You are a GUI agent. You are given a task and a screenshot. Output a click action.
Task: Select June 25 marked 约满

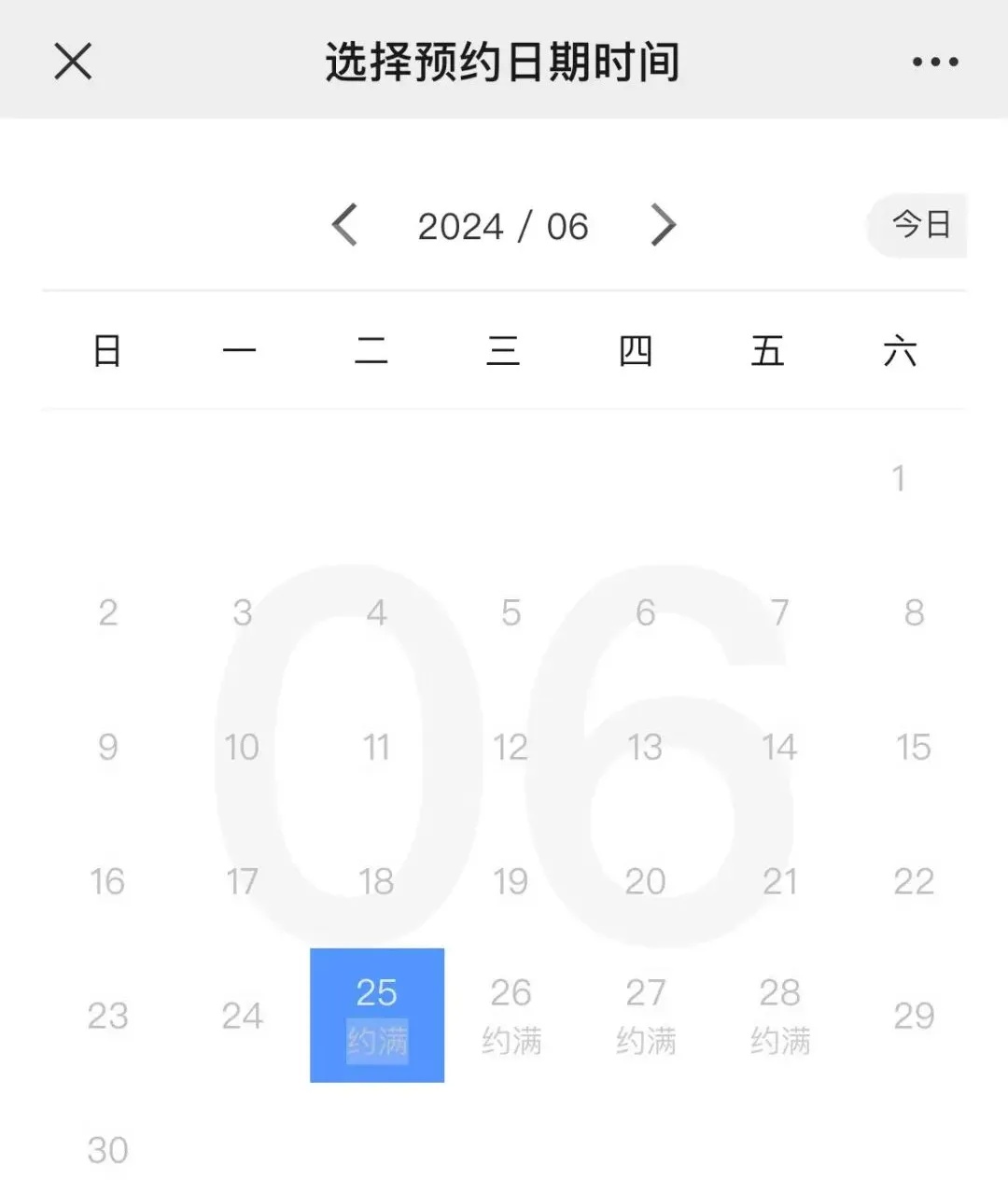377,1015
